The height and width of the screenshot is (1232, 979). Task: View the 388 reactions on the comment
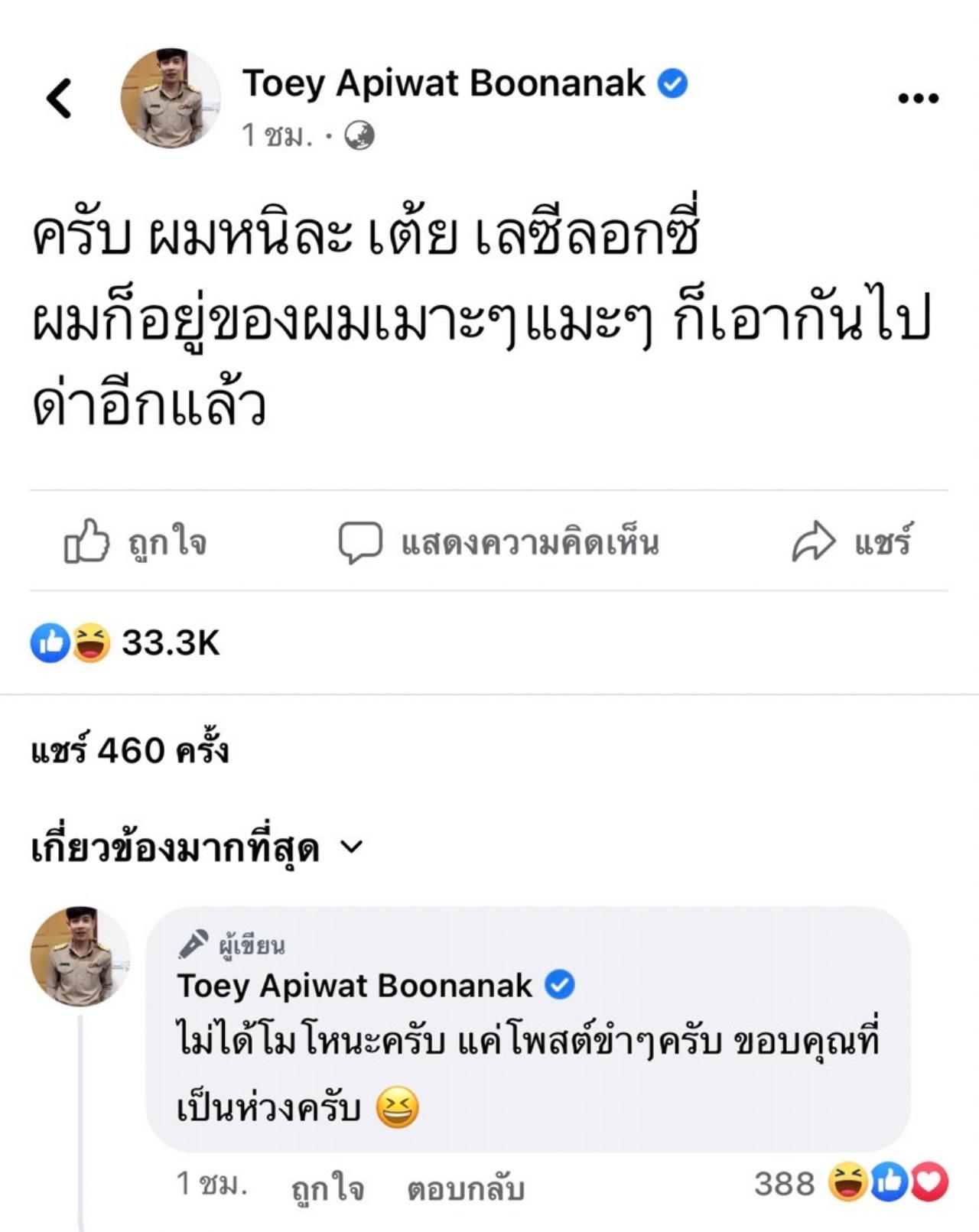click(x=851, y=1183)
